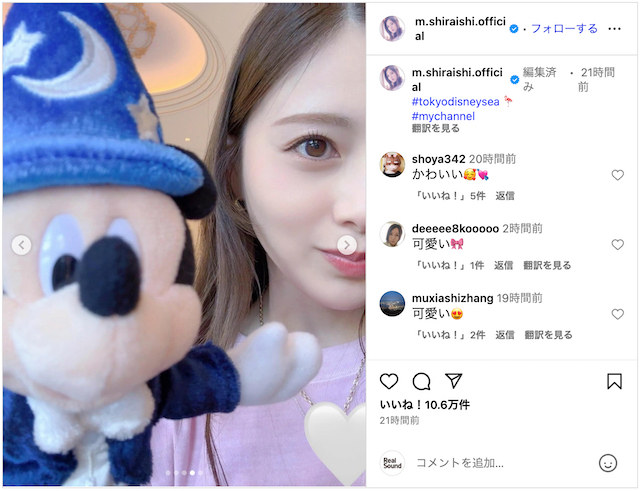Like shoya342's comment
This screenshot has height=491, width=640.
(617, 175)
